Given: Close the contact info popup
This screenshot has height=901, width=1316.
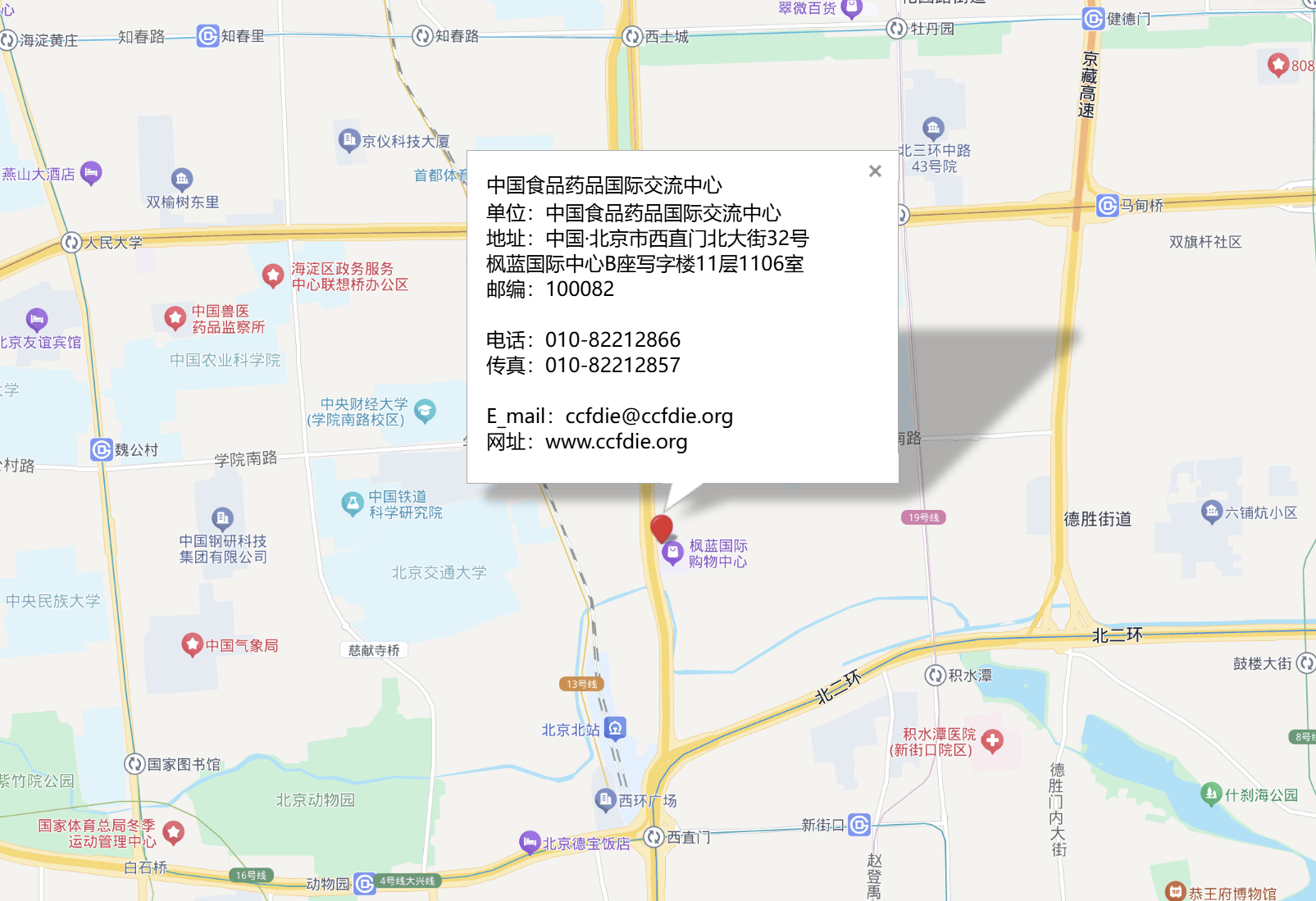Looking at the screenshot, I should point(875,171).
